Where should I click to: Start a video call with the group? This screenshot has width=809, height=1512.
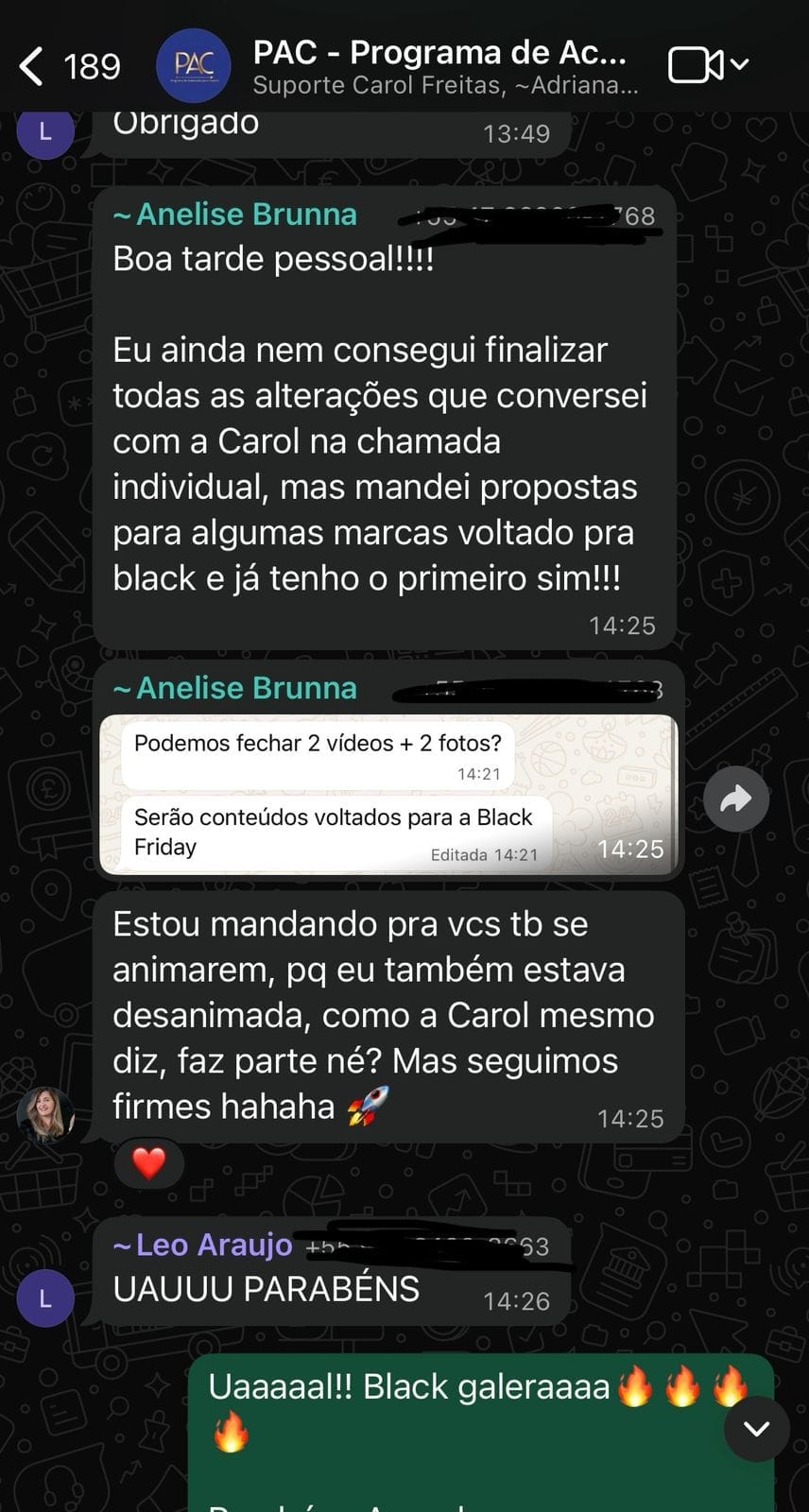pyautogui.click(x=697, y=65)
